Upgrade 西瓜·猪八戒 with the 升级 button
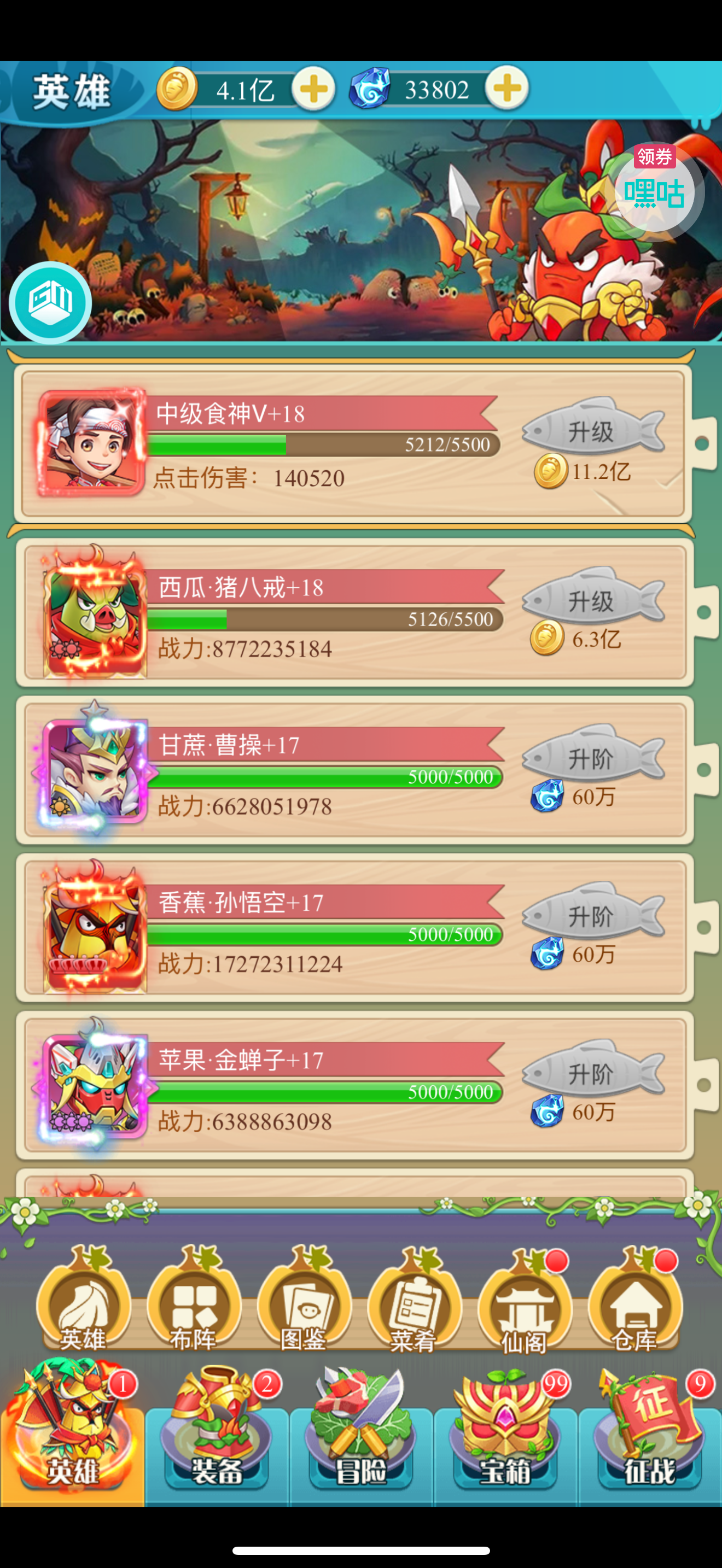The height and width of the screenshot is (1568, 722). (593, 596)
